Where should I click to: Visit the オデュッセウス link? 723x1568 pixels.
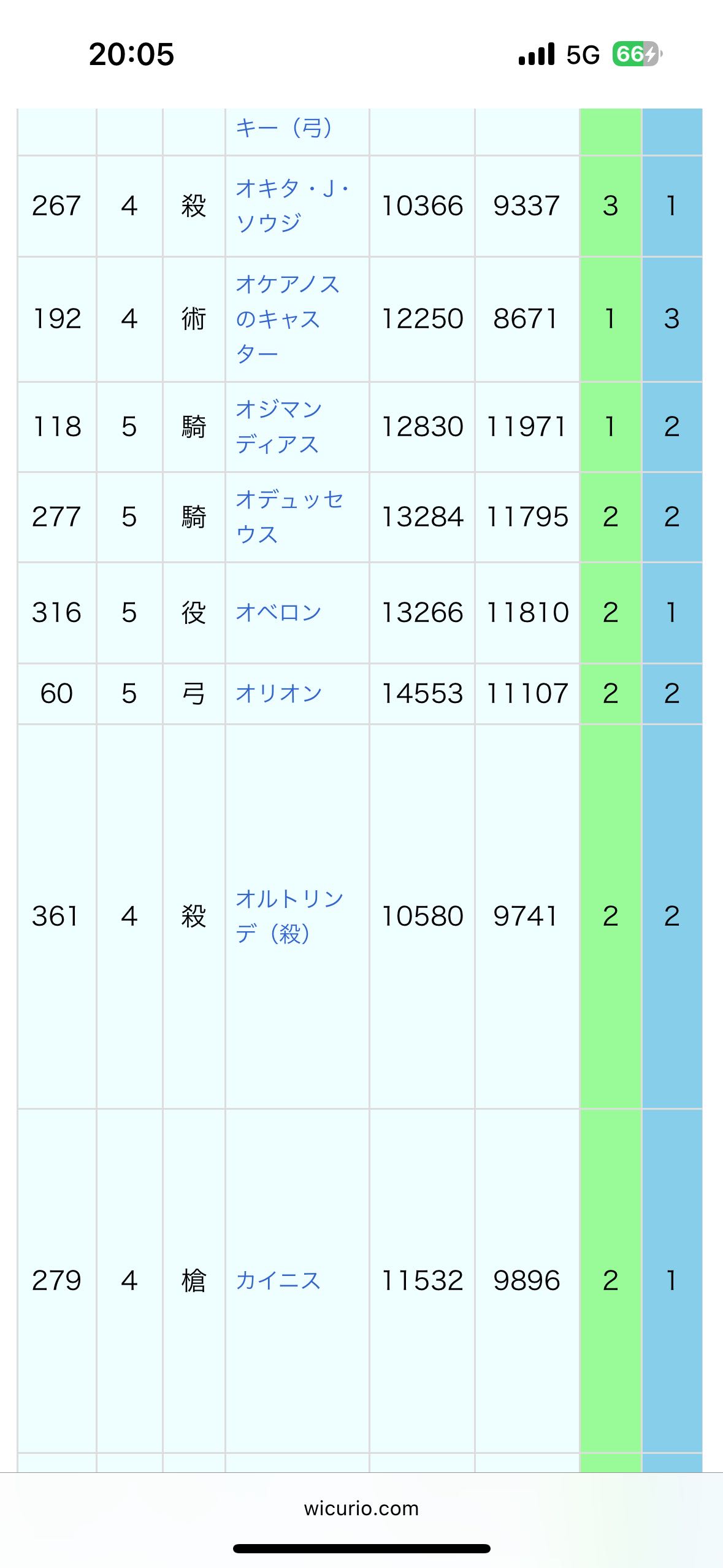(289, 517)
